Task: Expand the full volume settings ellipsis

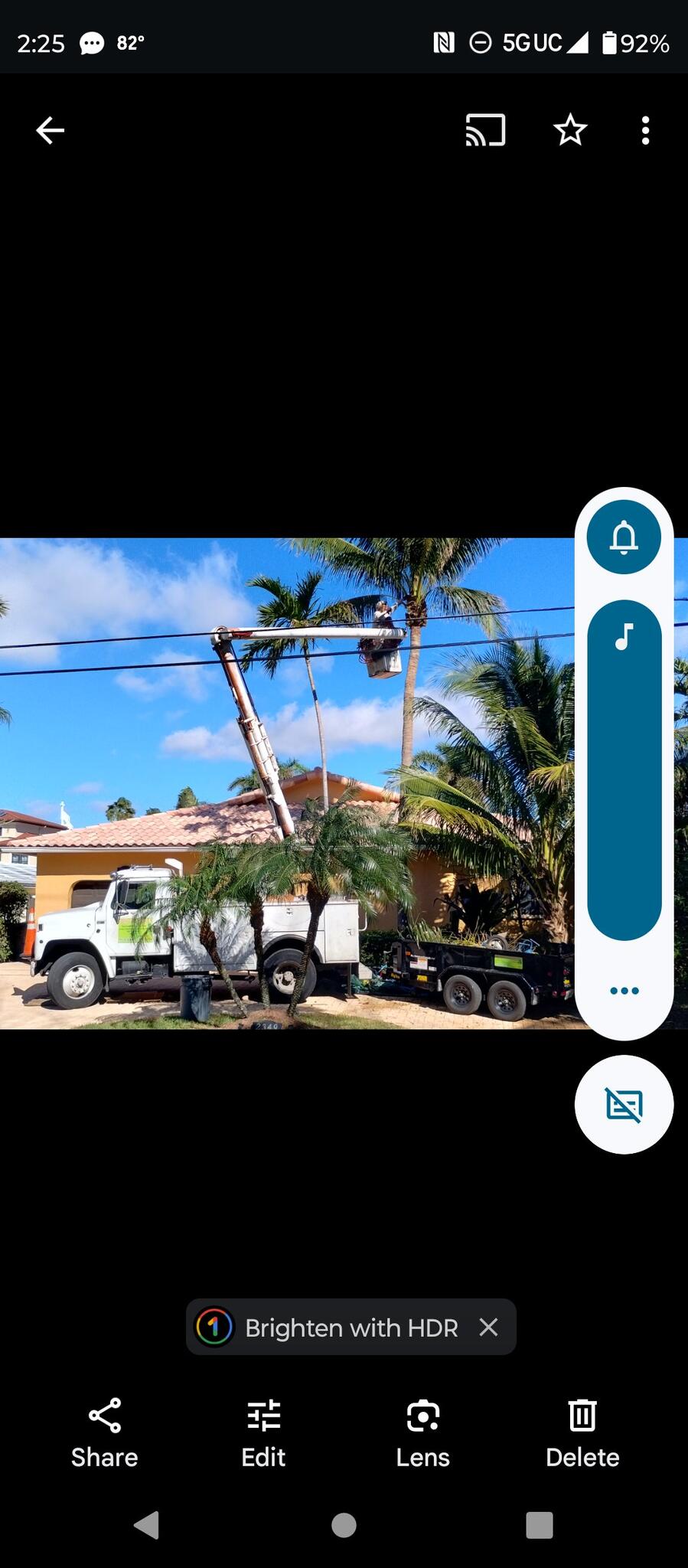Action: click(x=624, y=990)
